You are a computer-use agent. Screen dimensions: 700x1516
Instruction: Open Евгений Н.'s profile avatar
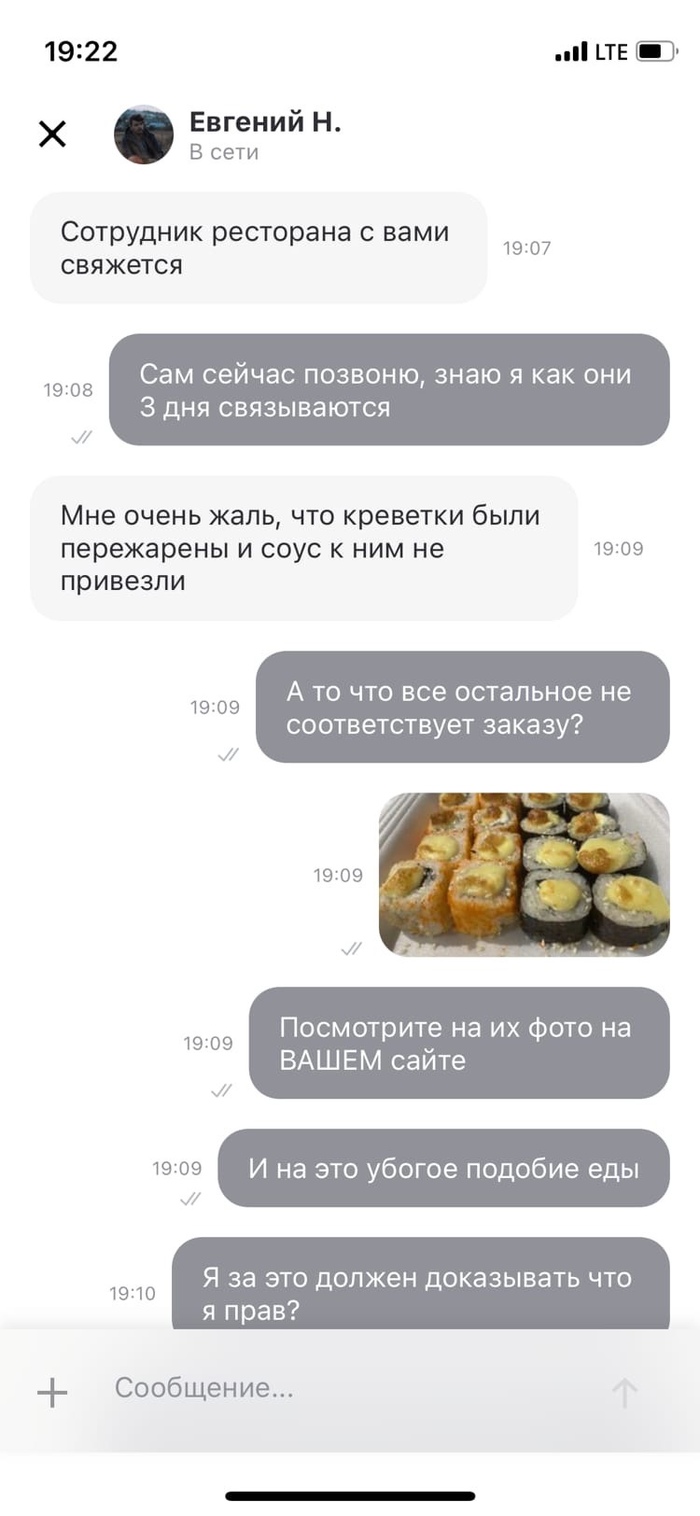tap(144, 135)
